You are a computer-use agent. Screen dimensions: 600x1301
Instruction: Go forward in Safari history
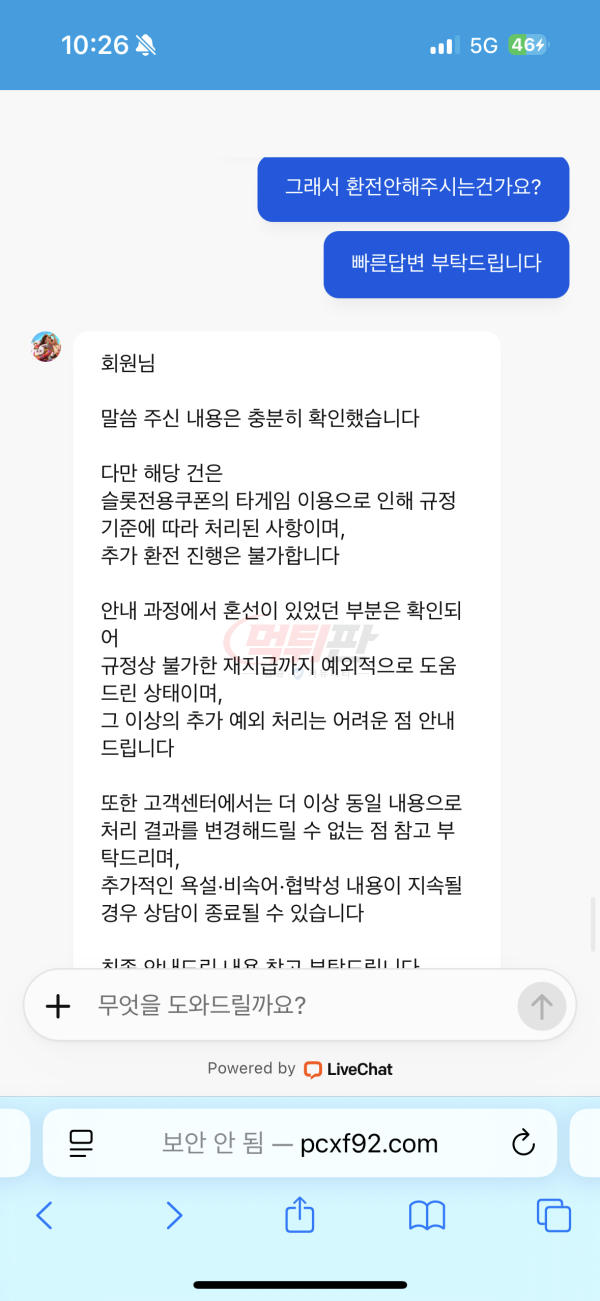pyautogui.click(x=174, y=1215)
